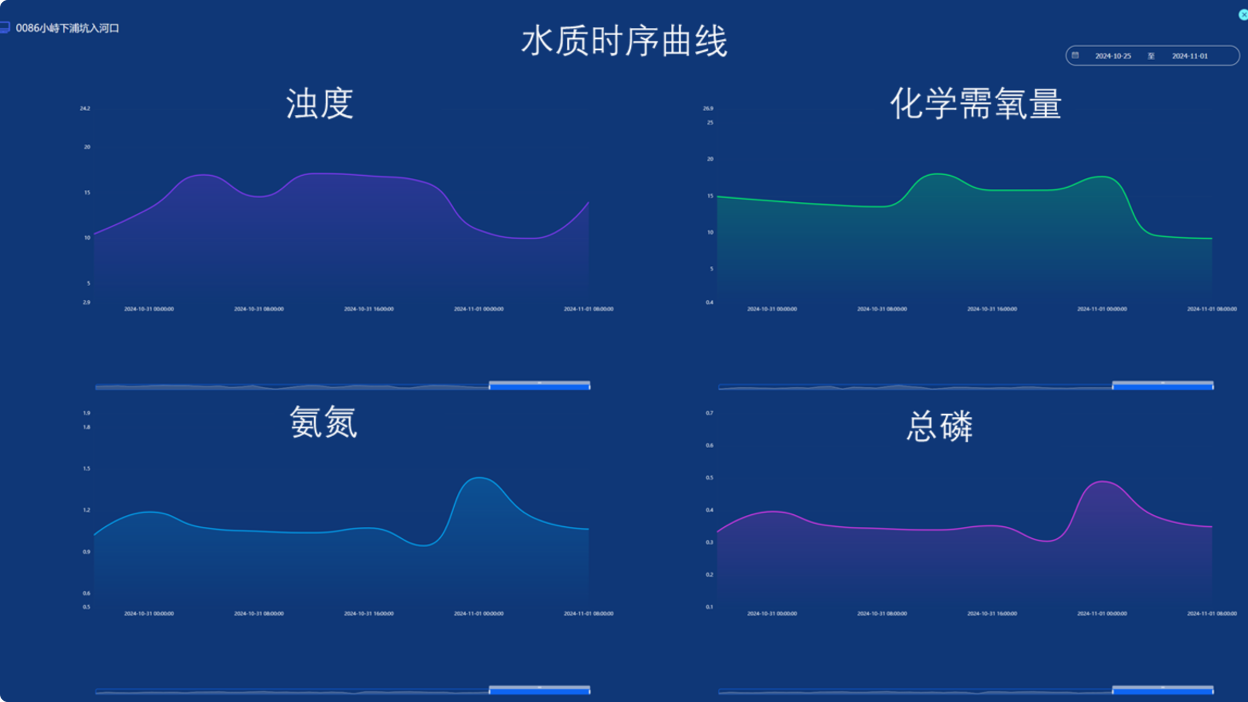Tap the zoom slider under the 总磷 chart
1248x702 pixels.
tap(1162, 690)
